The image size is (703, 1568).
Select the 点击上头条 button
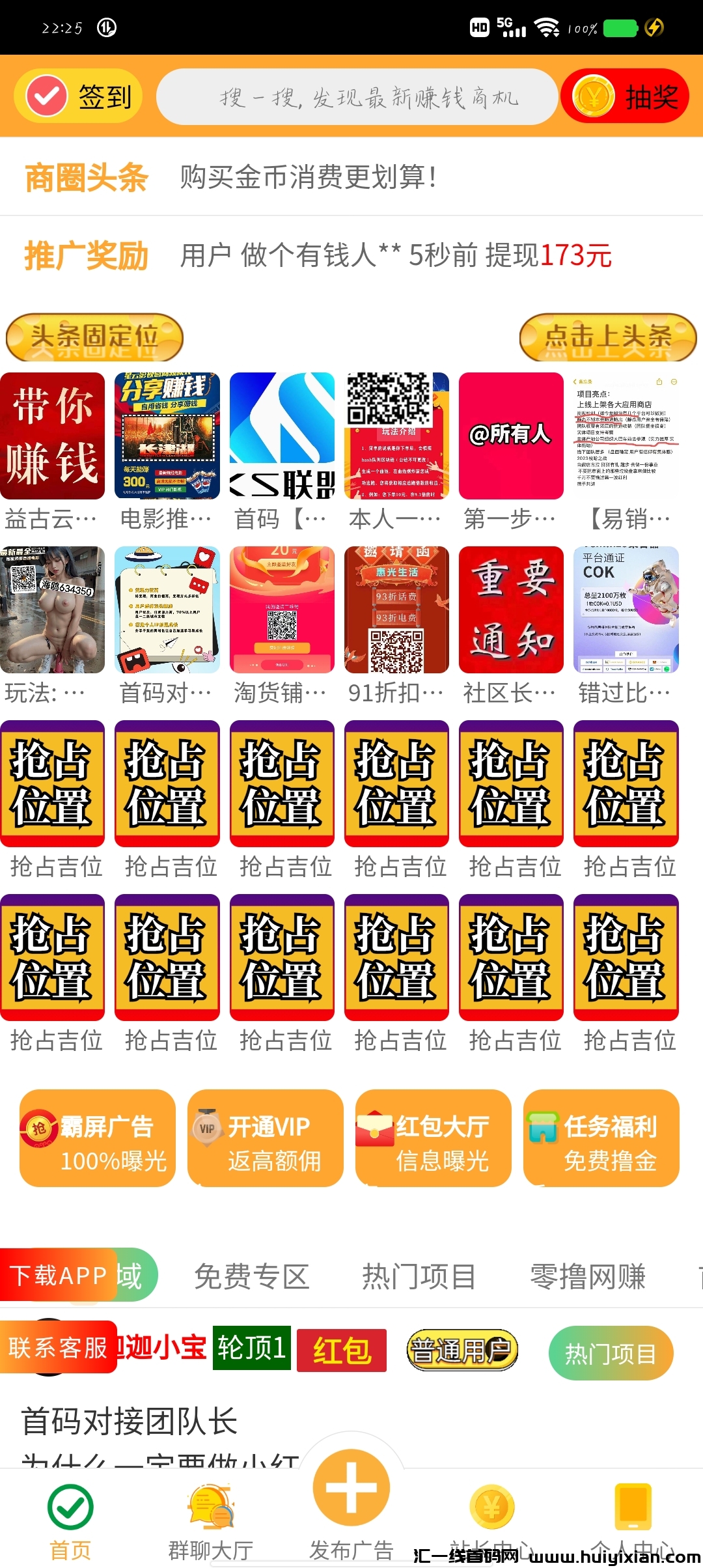(607, 337)
